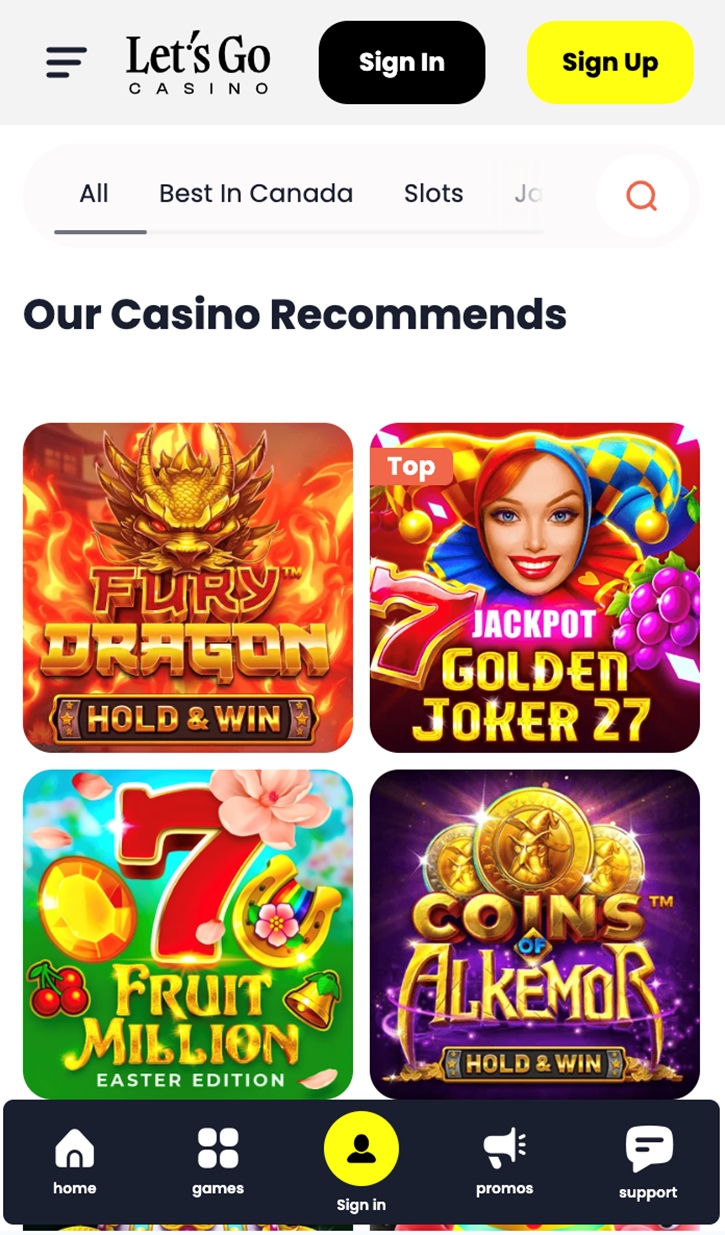Switch to Best In Canada tab
The image size is (725, 1235).
(256, 194)
